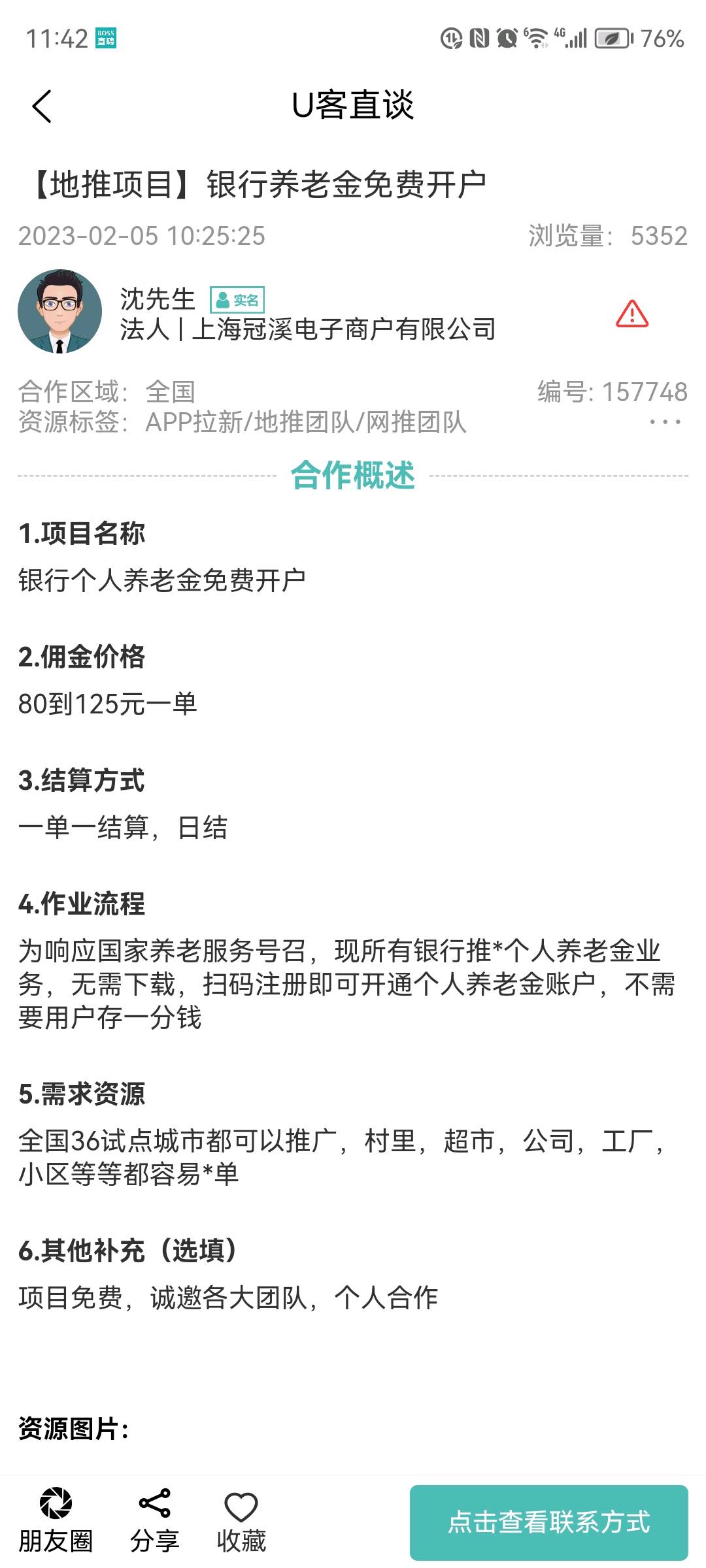706x1568 pixels.
Task: Expand the three-dot more tags menu
Action: pyautogui.click(x=665, y=422)
